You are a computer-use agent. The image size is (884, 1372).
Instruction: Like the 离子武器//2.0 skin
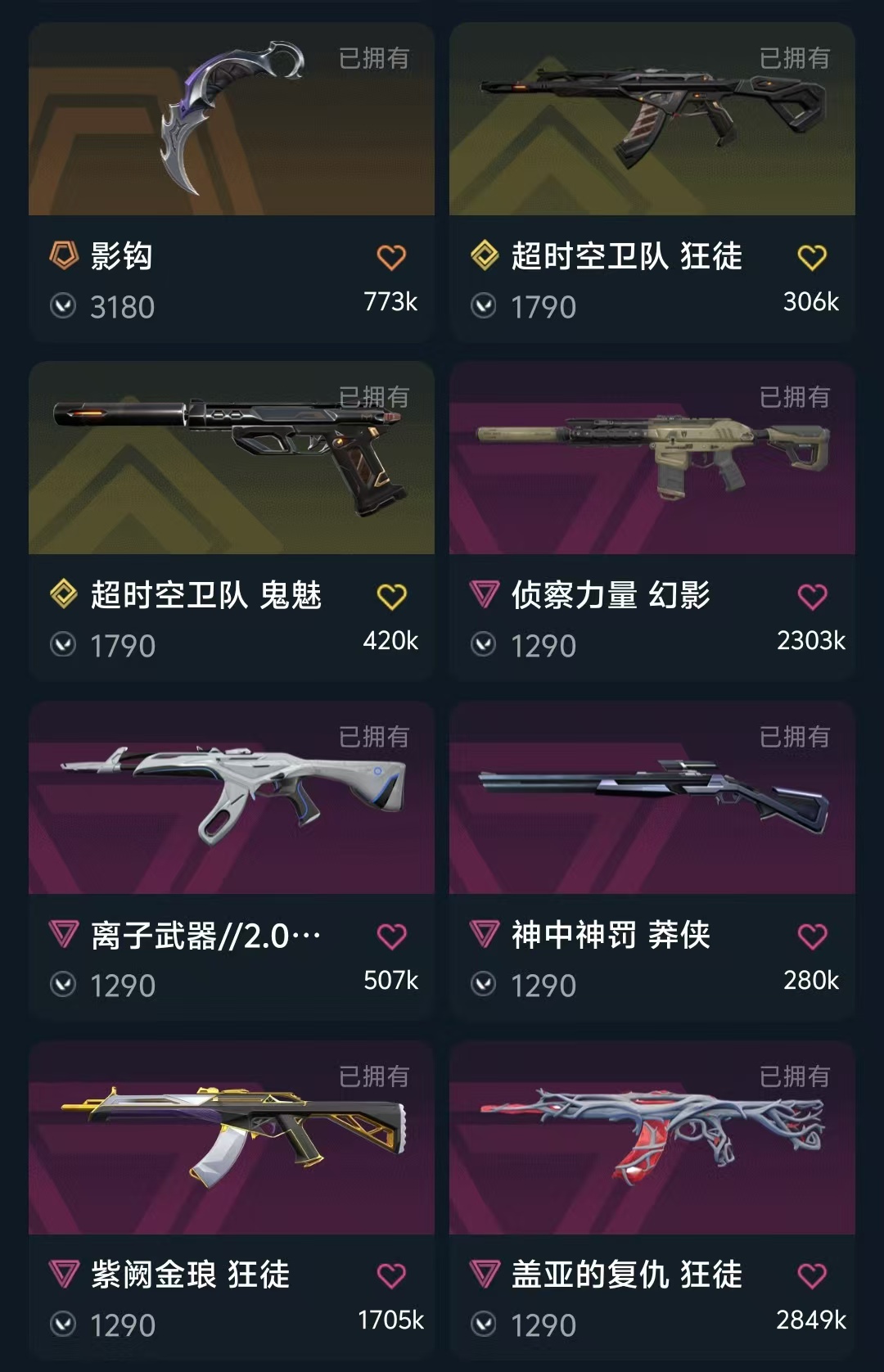(x=391, y=936)
